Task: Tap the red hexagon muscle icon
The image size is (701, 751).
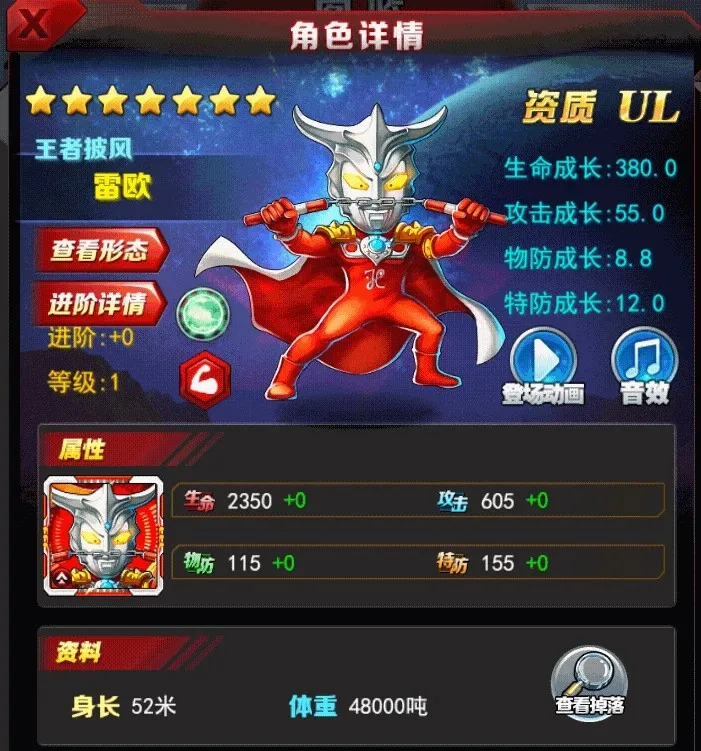Action: point(203,379)
